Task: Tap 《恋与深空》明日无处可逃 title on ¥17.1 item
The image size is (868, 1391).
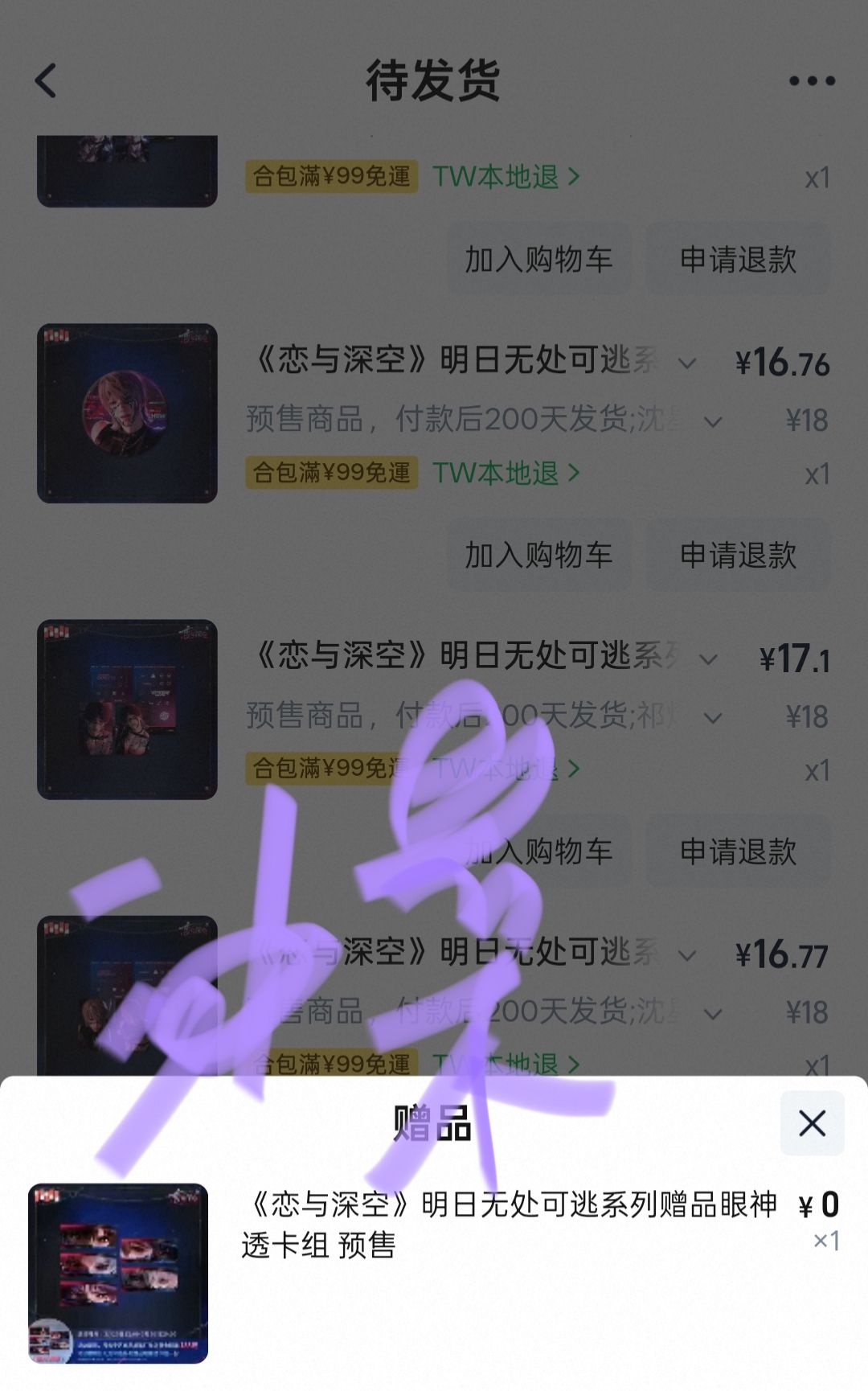Action: pos(450,659)
